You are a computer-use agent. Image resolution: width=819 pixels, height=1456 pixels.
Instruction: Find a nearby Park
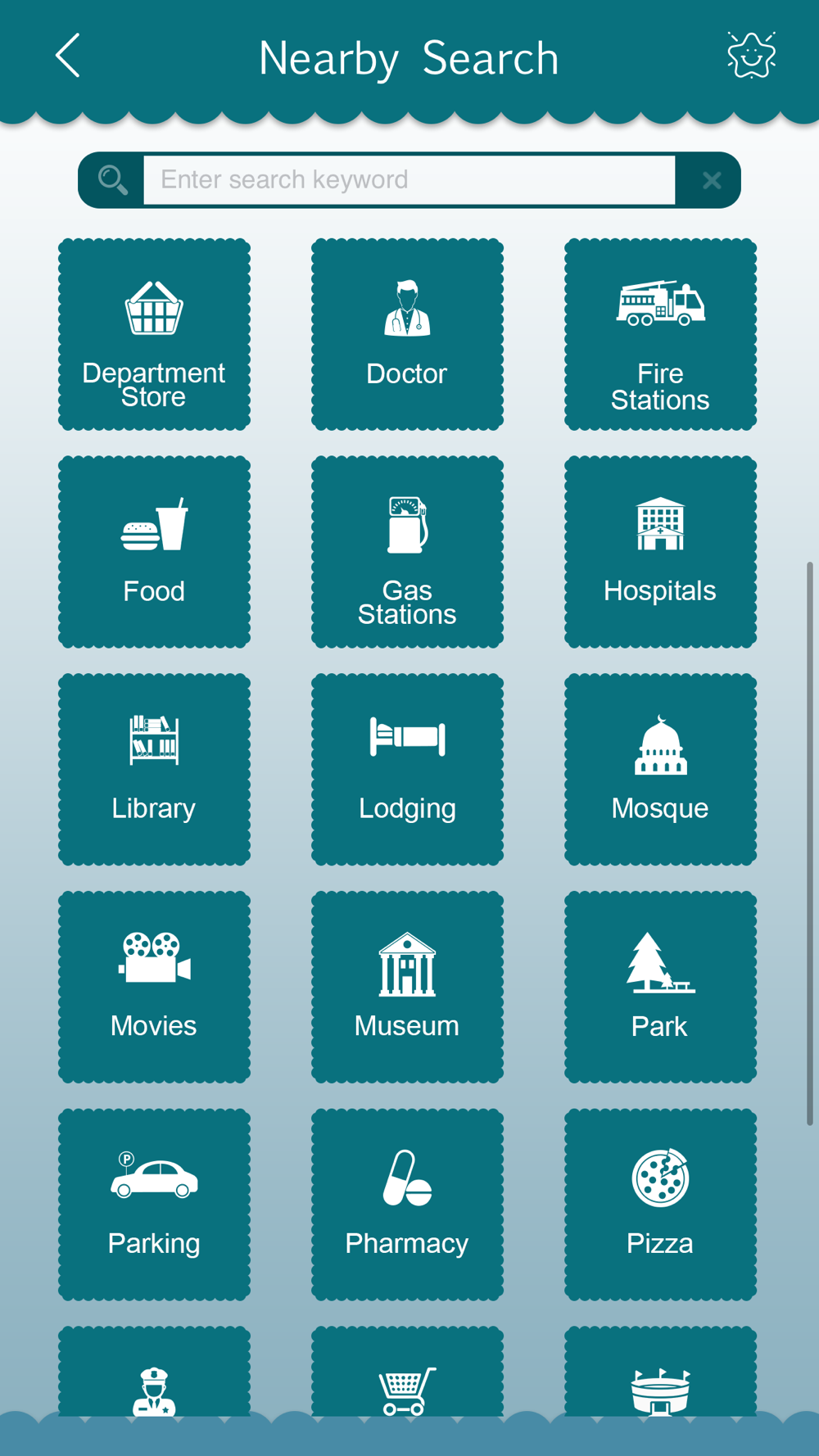pos(660,987)
